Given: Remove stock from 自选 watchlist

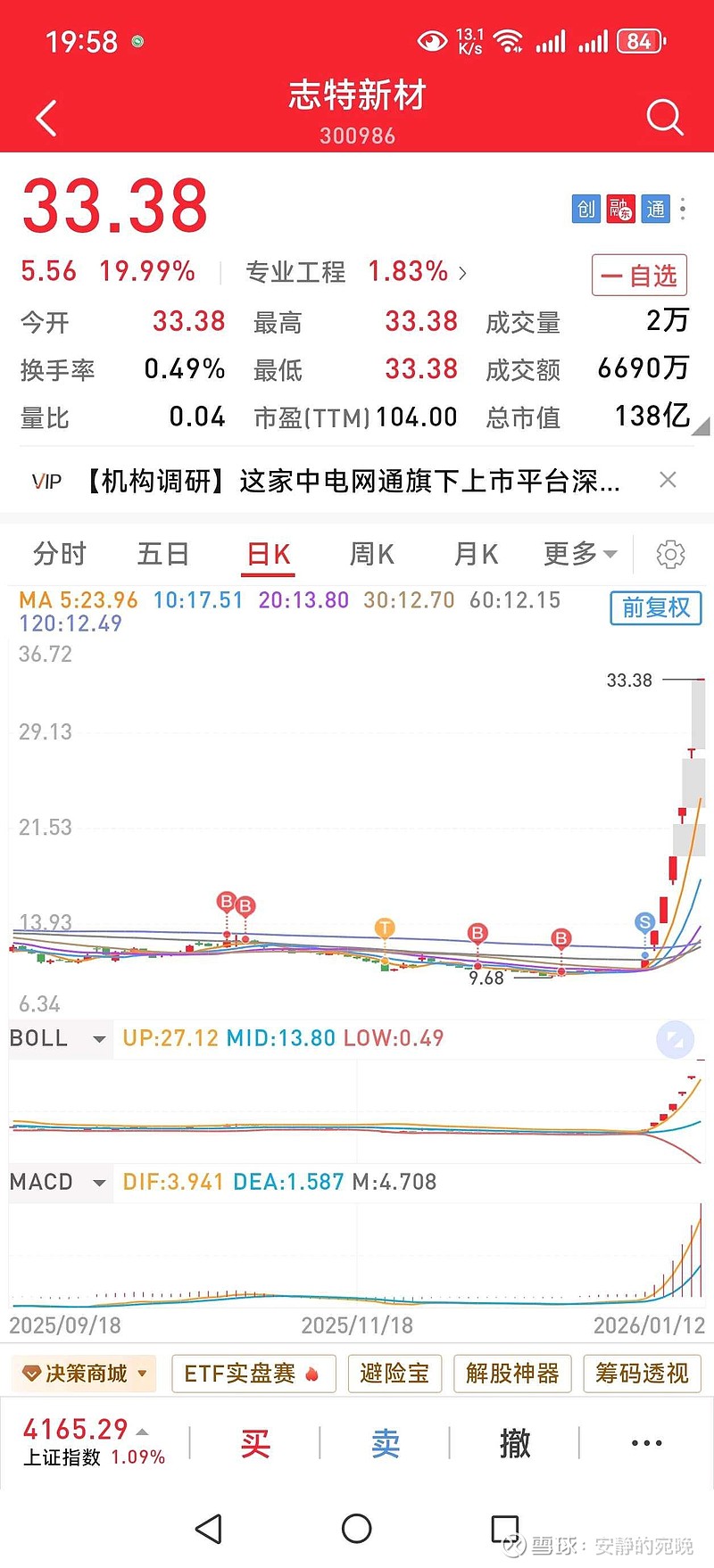Looking at the screenshot, I should pyautogui.click(x=639, y=276).
